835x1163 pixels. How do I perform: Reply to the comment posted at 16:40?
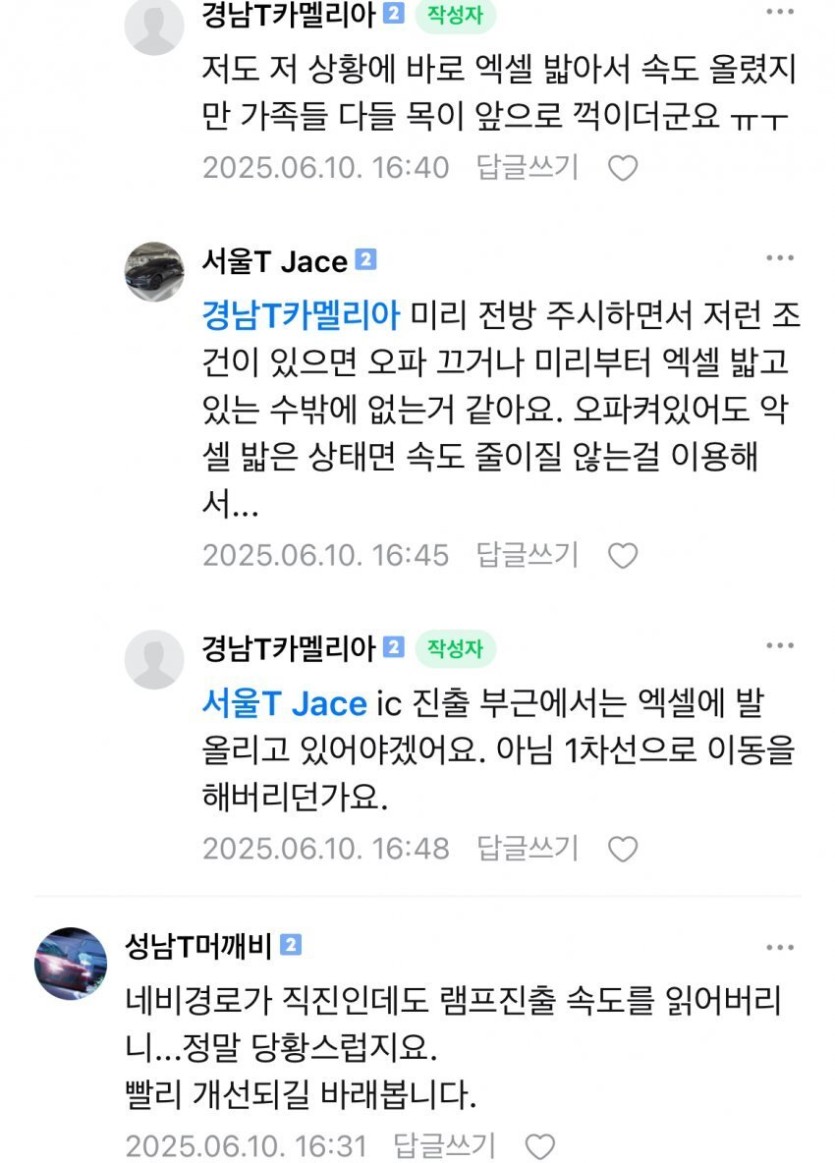(527, 167)
